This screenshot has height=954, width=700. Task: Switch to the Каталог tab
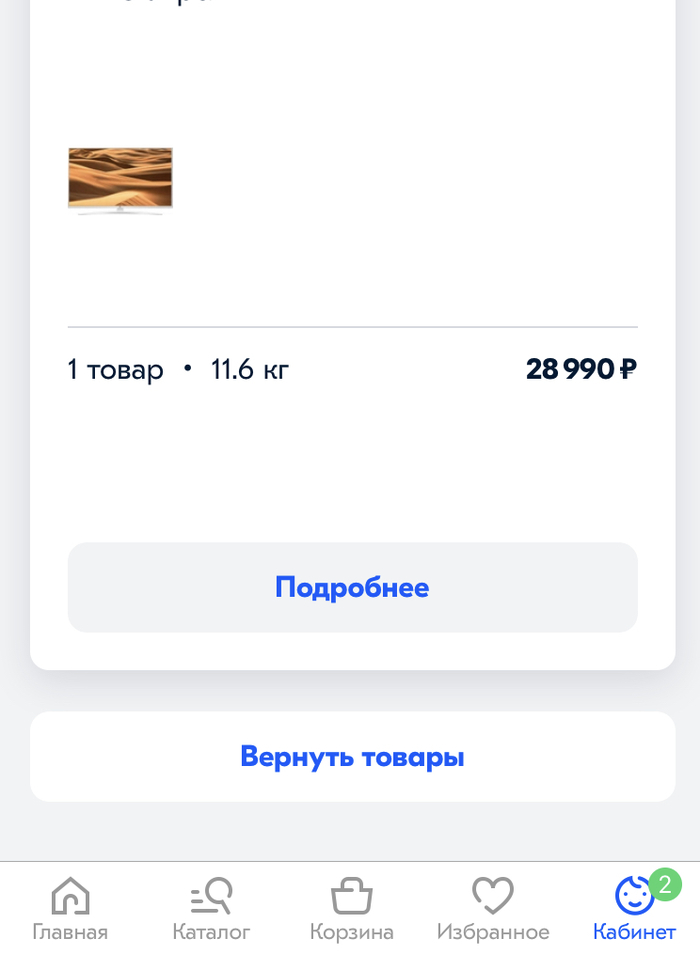pyautogui.click(x=211, y=909)
